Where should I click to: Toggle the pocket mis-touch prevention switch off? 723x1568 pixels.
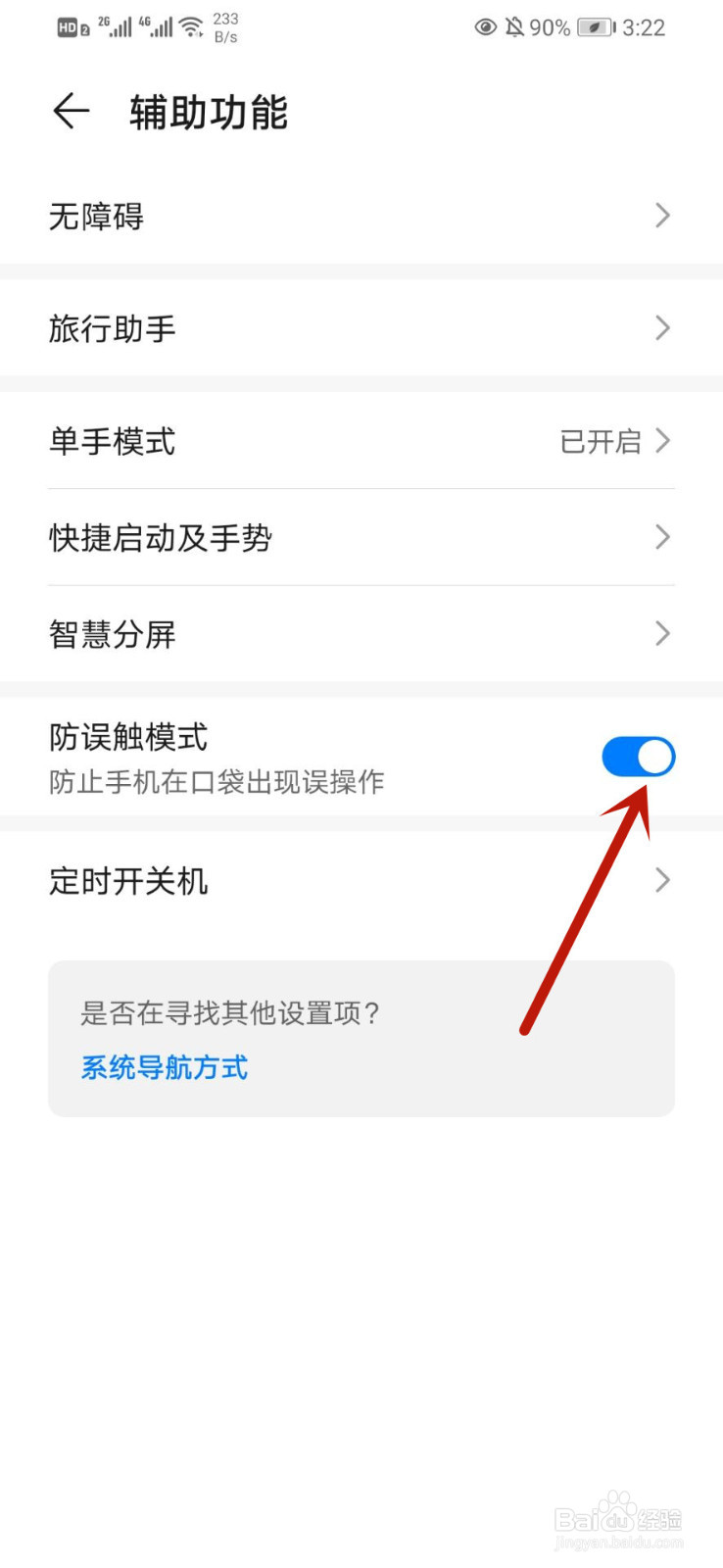click(x=638, y=757)
